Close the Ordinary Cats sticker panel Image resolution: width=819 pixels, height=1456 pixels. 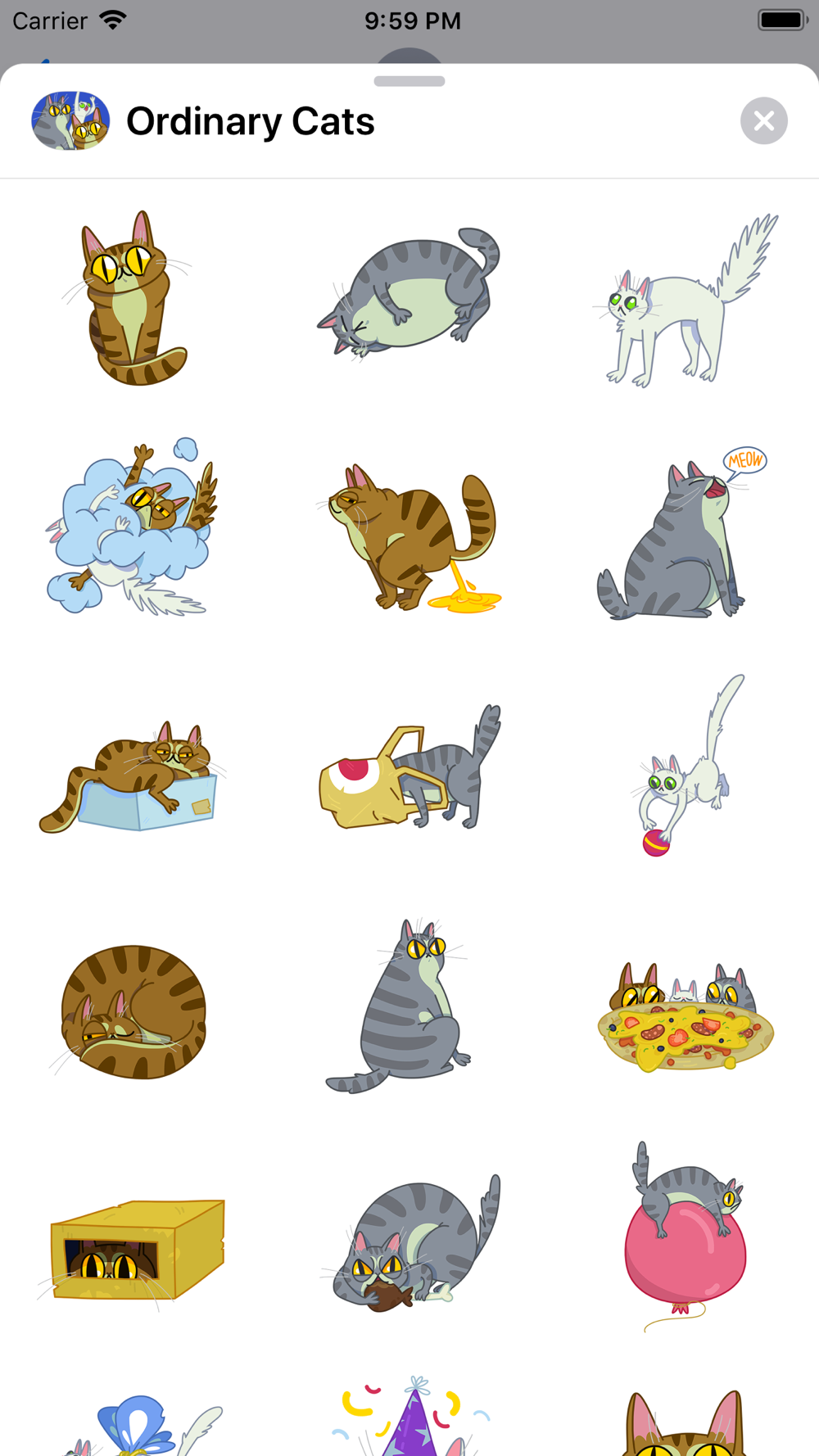pyautogui.click(x=763, y=121)
